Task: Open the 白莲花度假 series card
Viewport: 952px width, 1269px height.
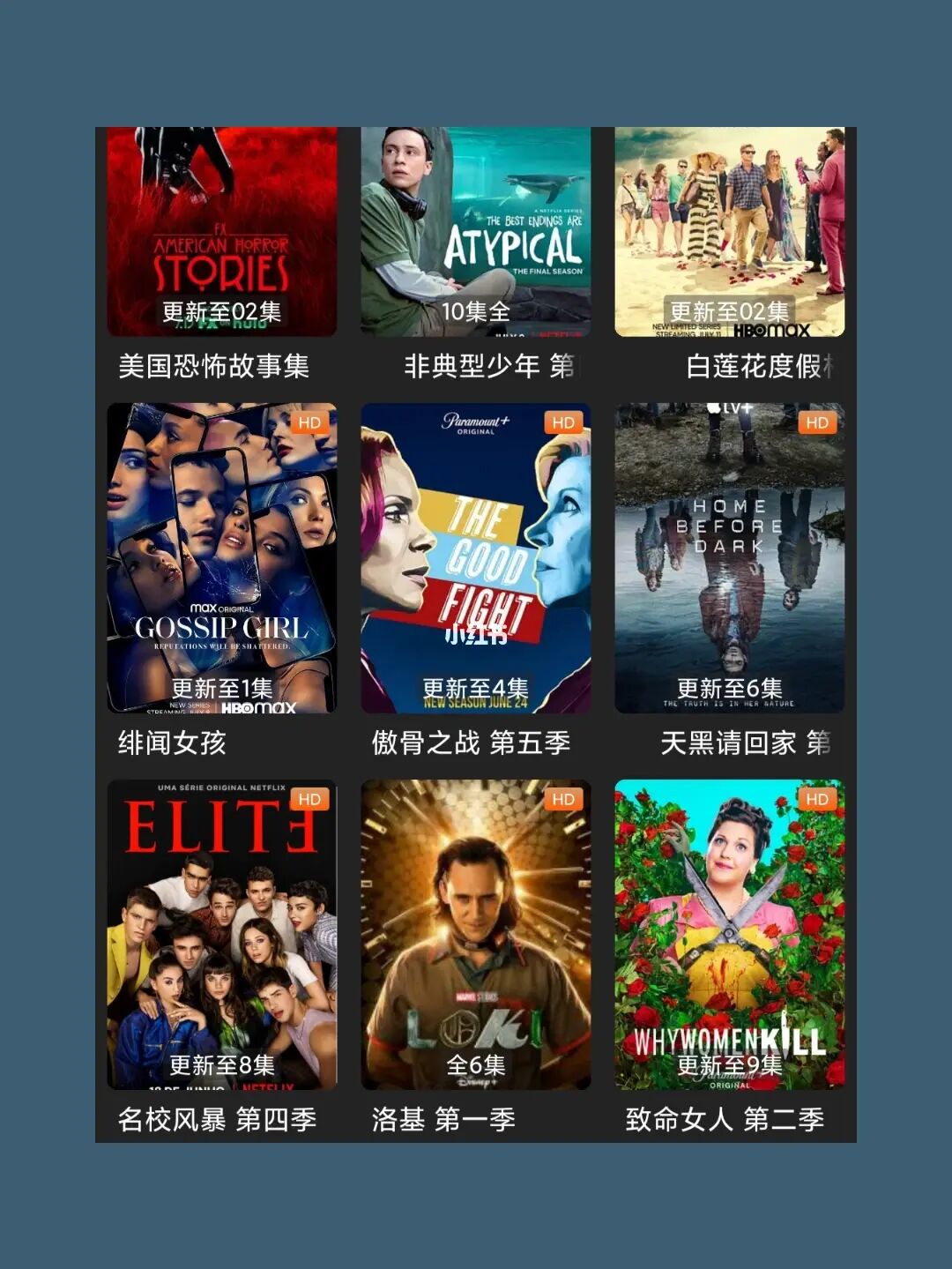Action: click(729, 231)
